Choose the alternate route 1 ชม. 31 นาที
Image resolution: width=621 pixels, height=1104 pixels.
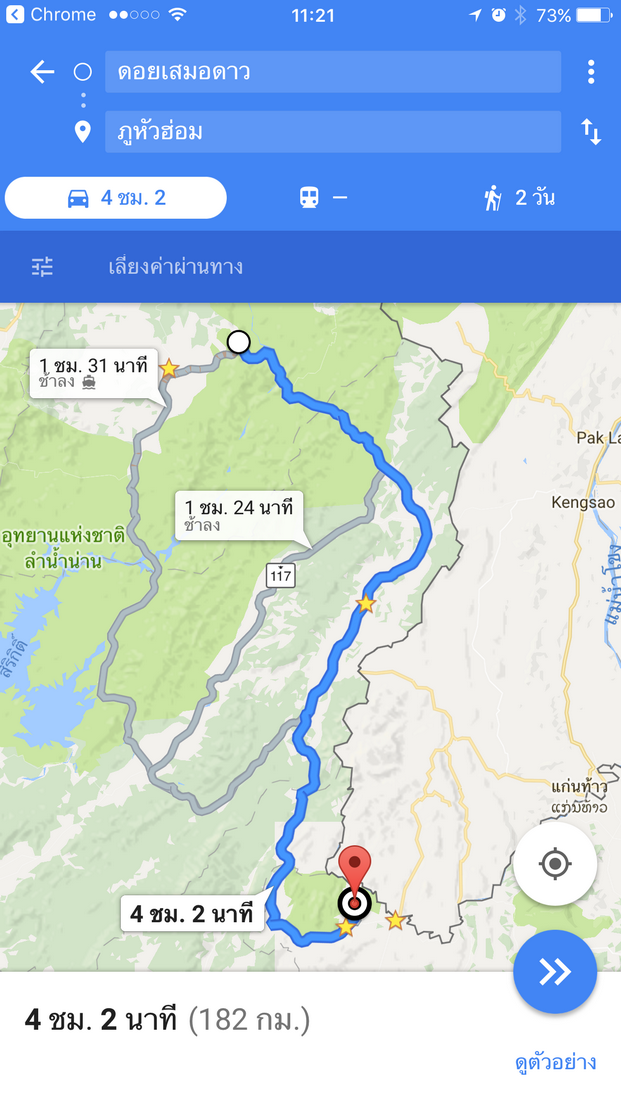click(x=94, y=373)
